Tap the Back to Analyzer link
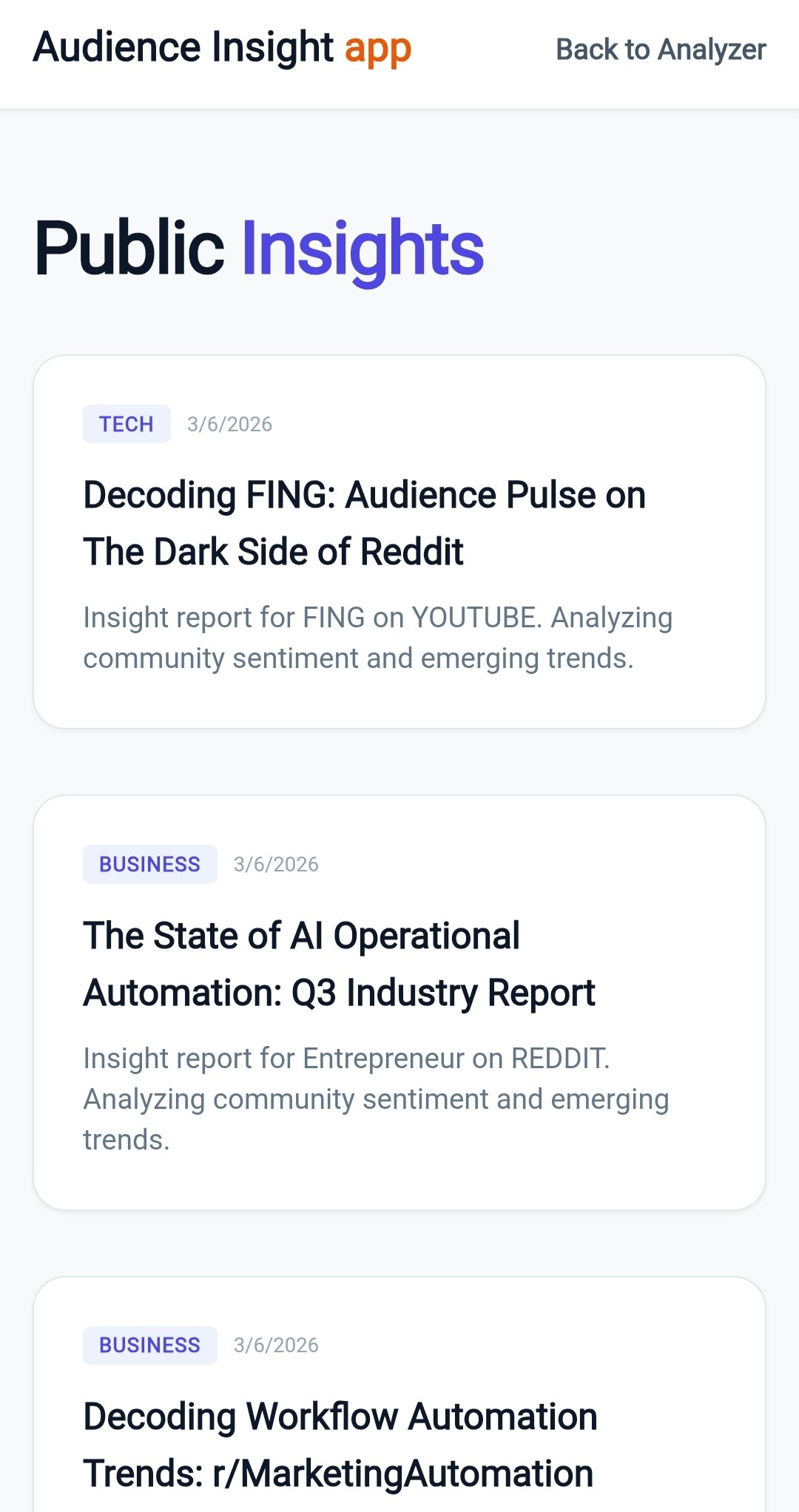The width and height of the screenshot is (799, 1512). 661,50
